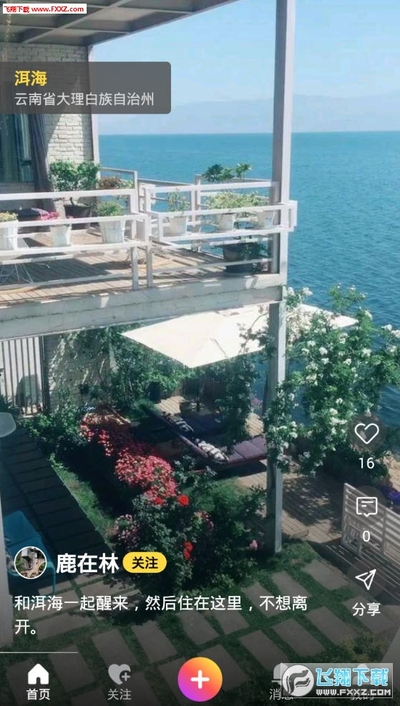Like the video with the heart icon

[x=366, y=434]
